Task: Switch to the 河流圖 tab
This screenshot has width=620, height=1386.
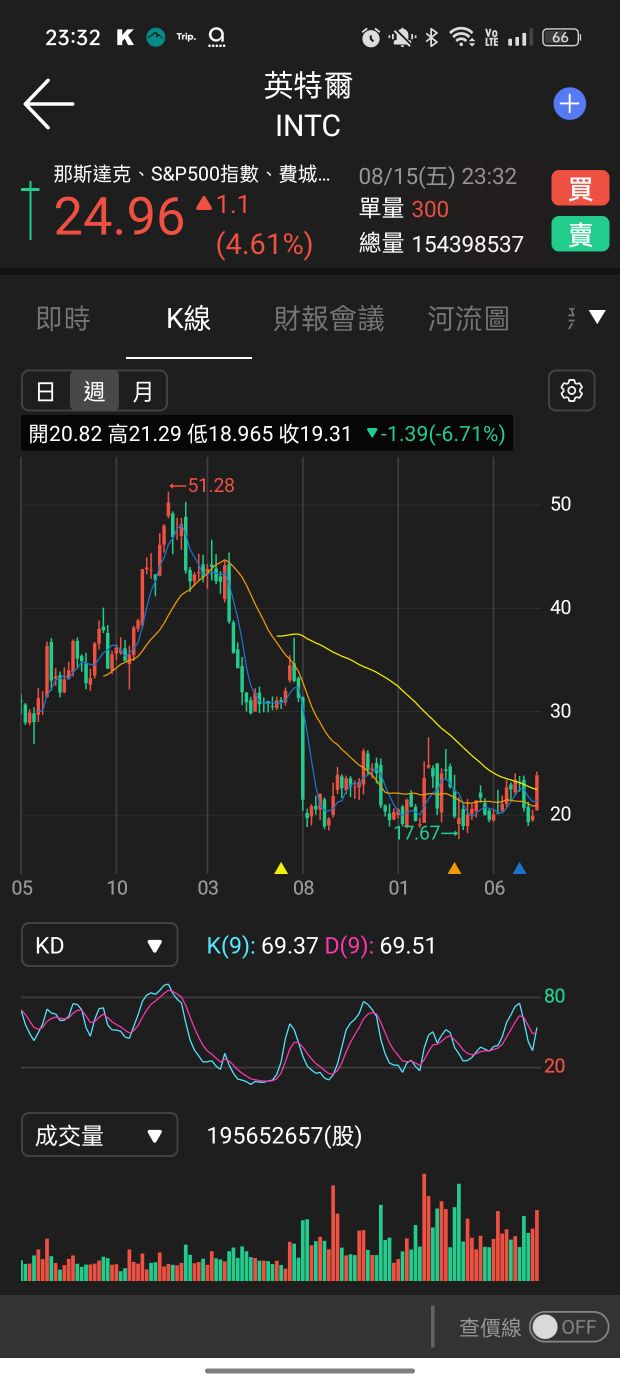Action: point(468,319)
